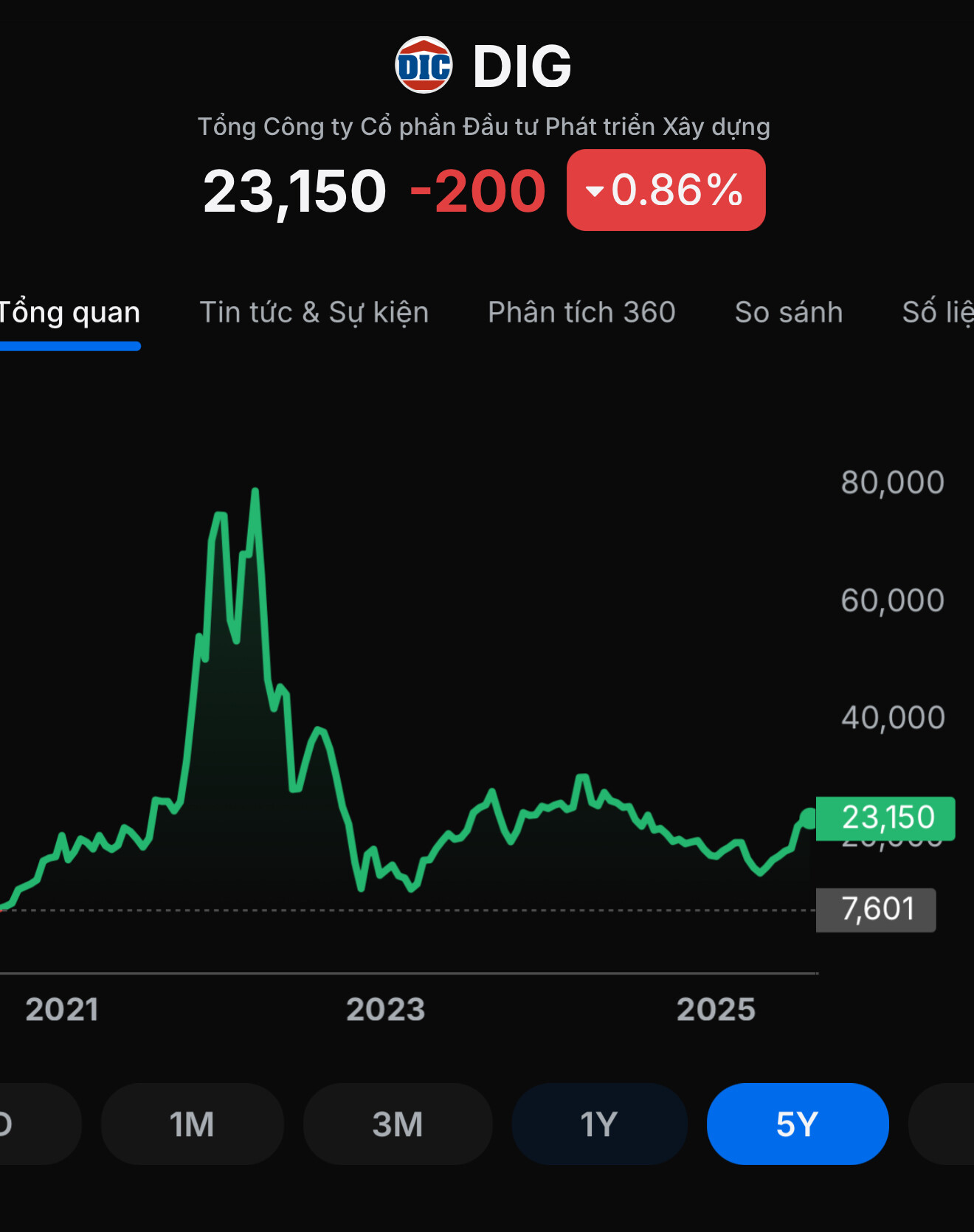Choose the 5Y chart range

pyautogui.click(x=797, y=1124)
